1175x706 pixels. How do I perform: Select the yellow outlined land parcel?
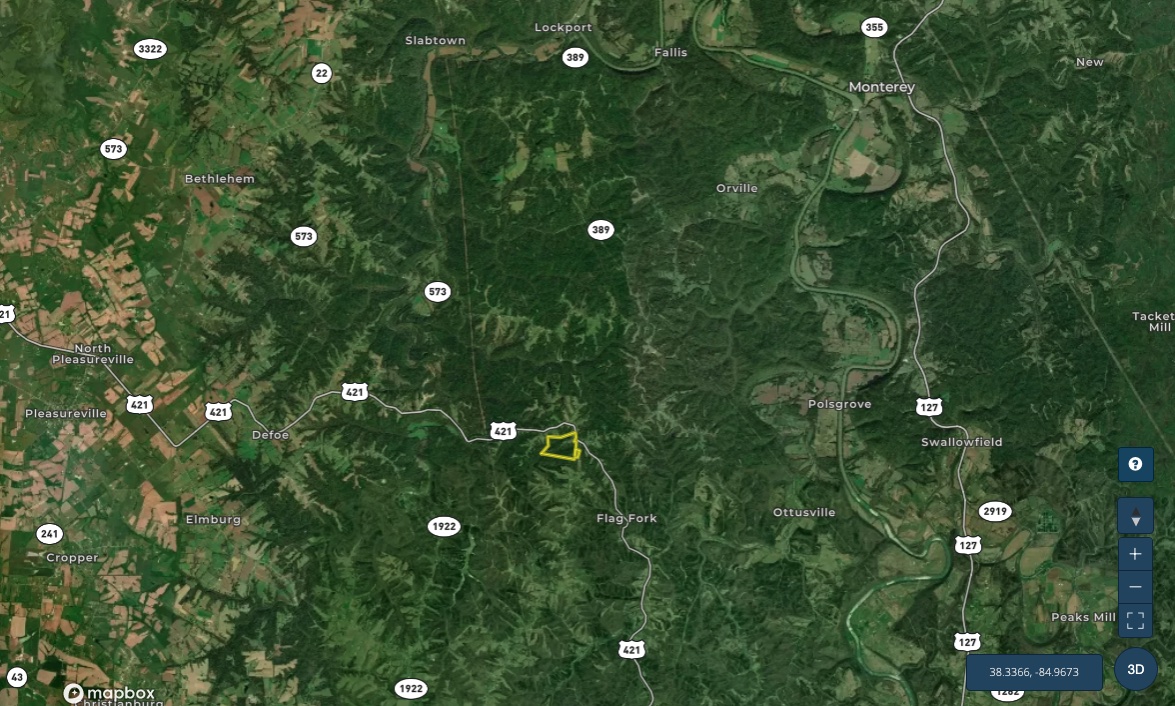560,446
